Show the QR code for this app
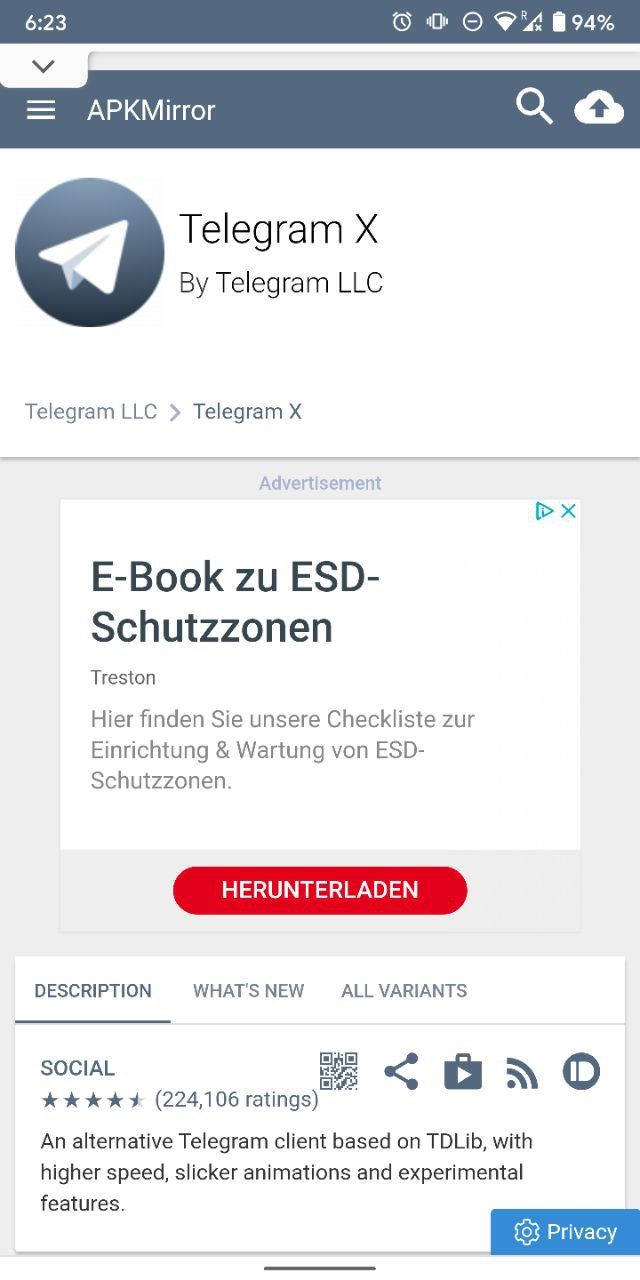640x1280 pixels. click(x=338, y=1071)
